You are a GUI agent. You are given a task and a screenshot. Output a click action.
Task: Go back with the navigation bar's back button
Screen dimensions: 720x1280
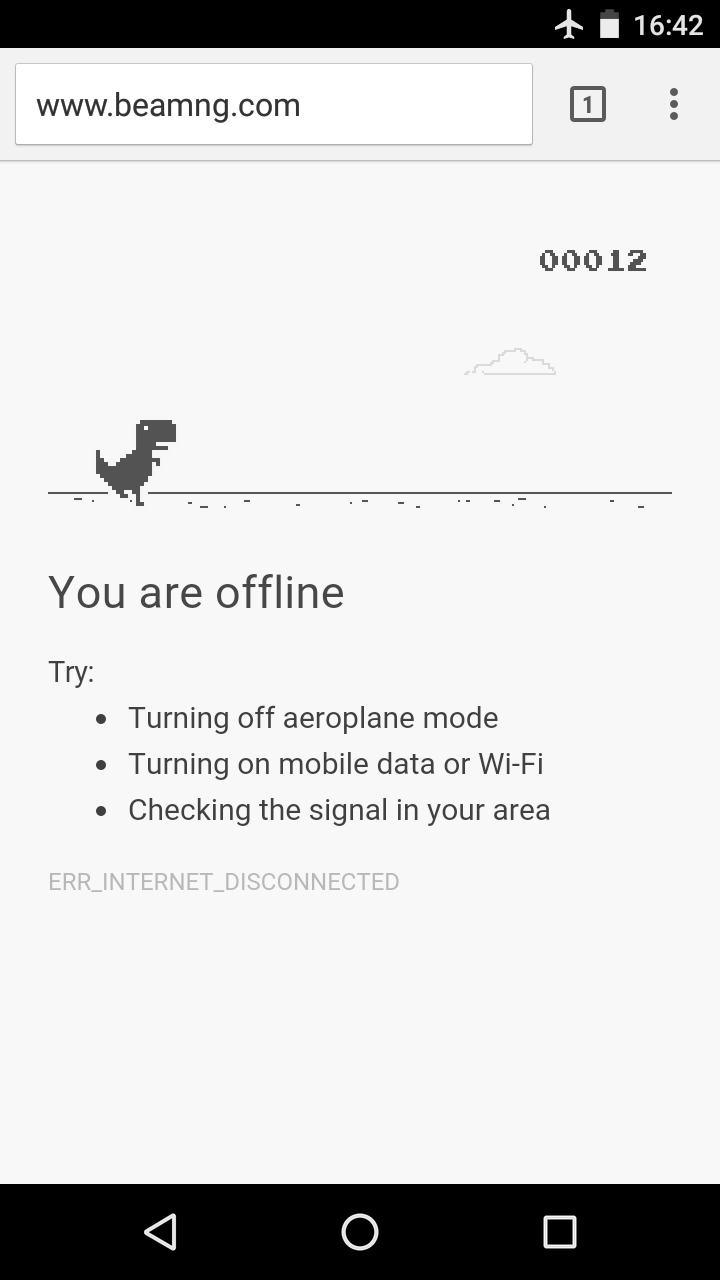click(x=160, y=1232)
